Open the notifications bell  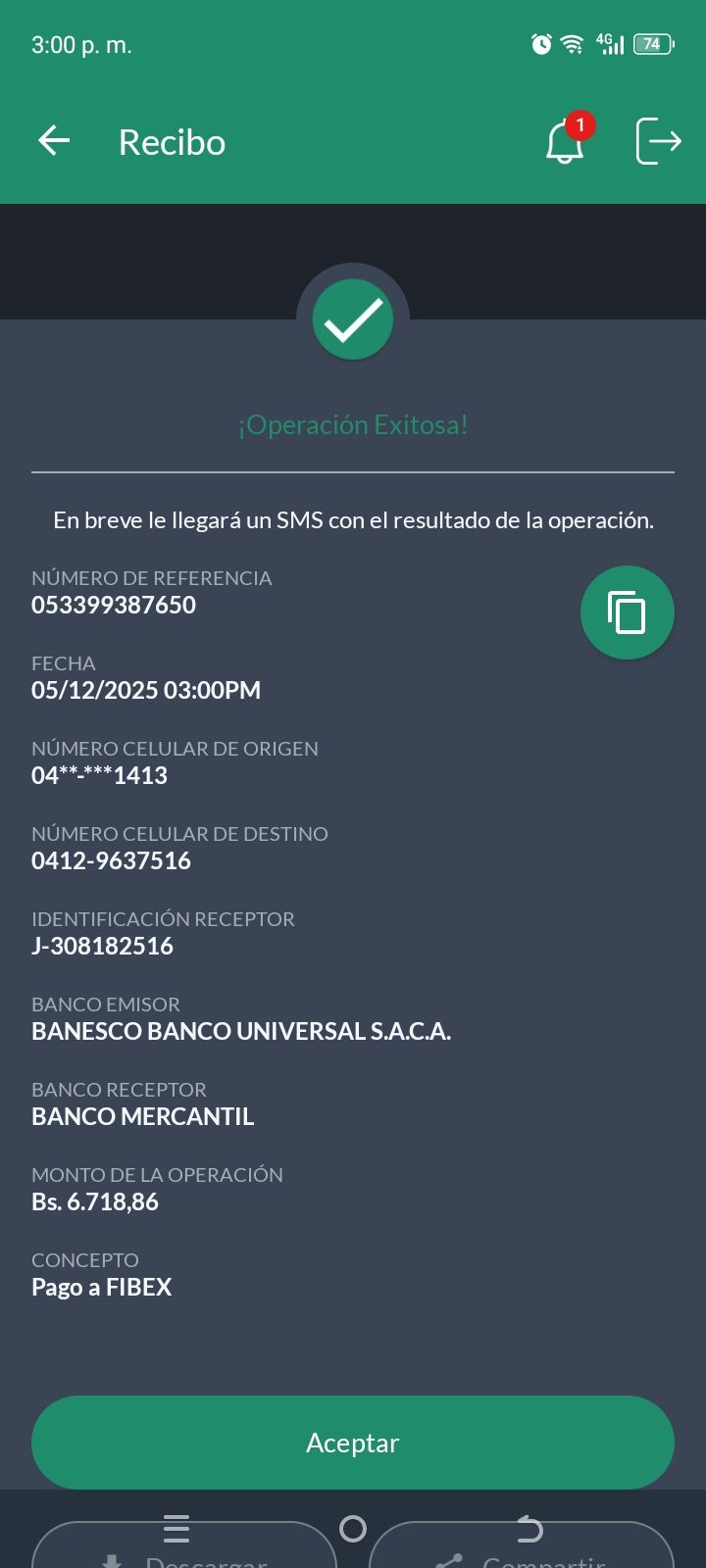pos(565,142)
